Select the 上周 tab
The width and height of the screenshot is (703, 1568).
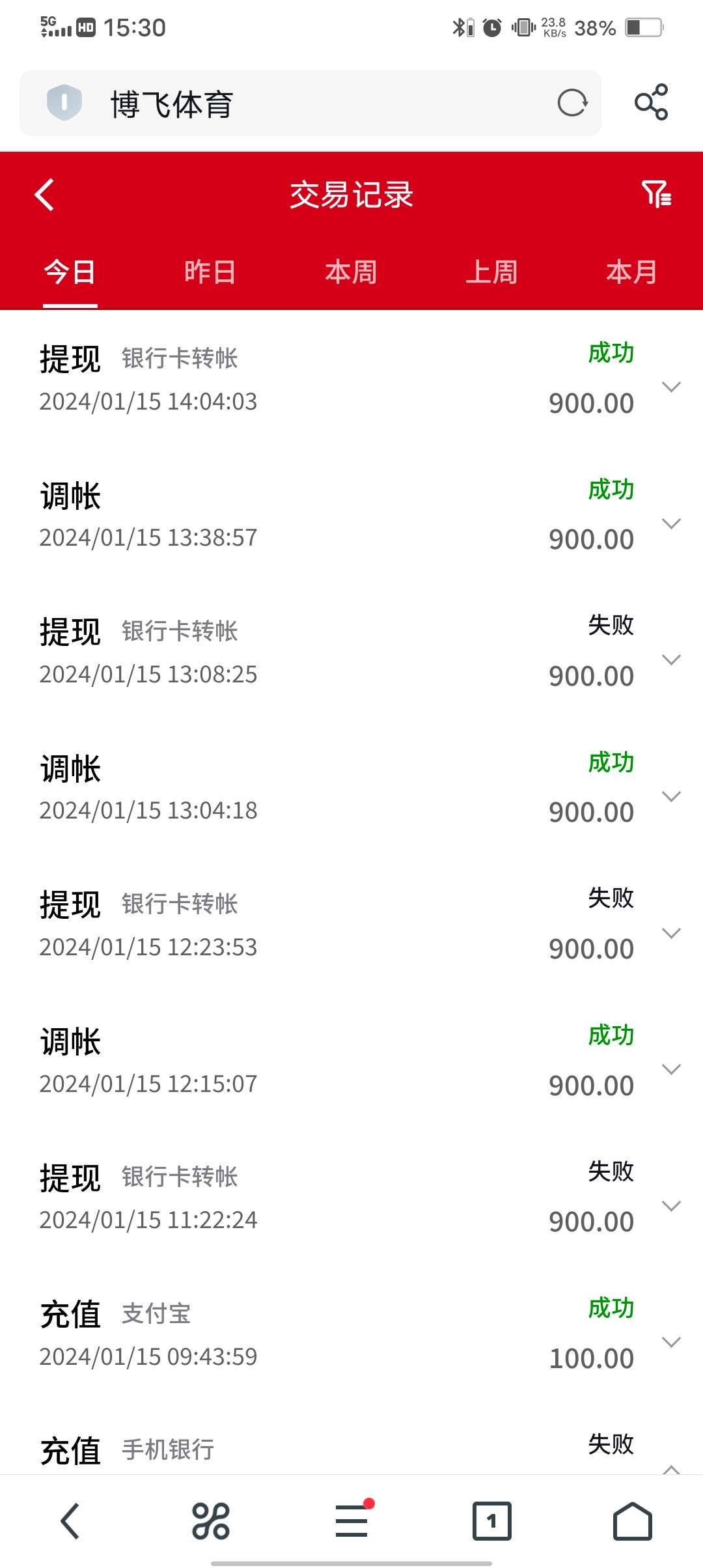tap(491, 272)
